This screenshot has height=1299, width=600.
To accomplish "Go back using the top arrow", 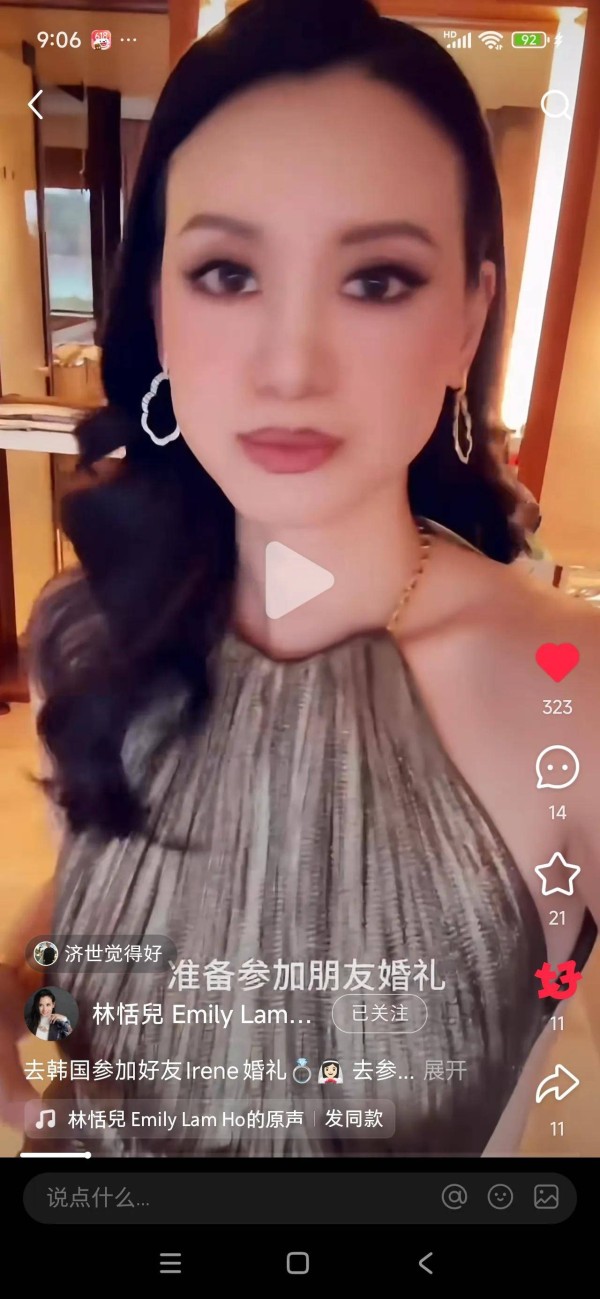I will pos(36,104).
